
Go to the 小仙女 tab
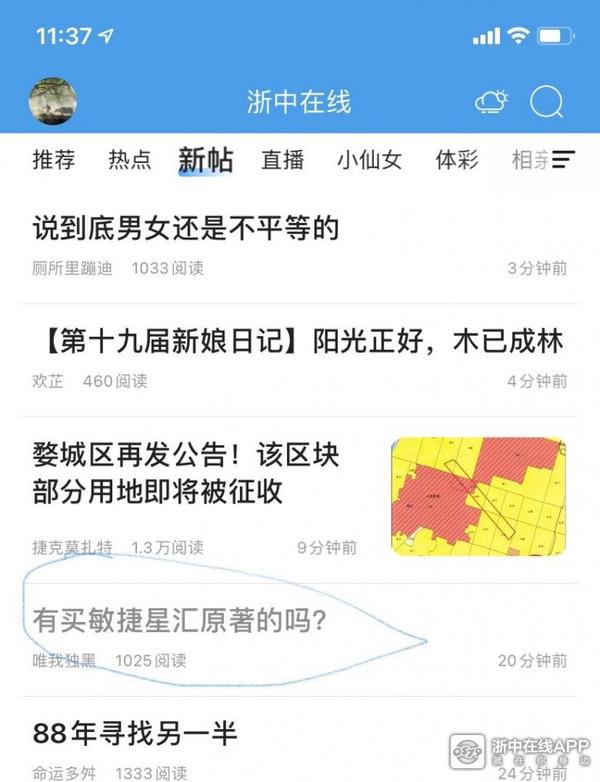[x=368, y=160]
